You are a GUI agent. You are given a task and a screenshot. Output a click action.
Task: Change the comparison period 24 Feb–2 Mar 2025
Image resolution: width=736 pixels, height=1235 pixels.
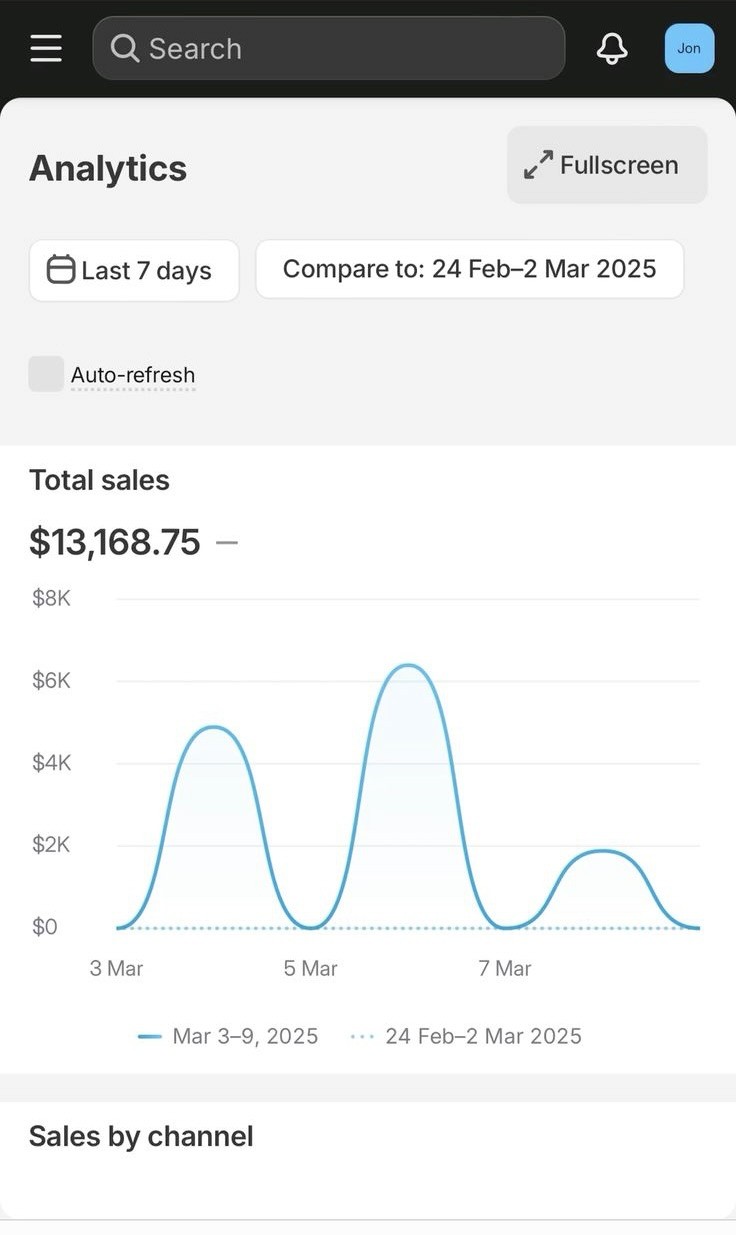pyautogui.click(x=470, y=268)
